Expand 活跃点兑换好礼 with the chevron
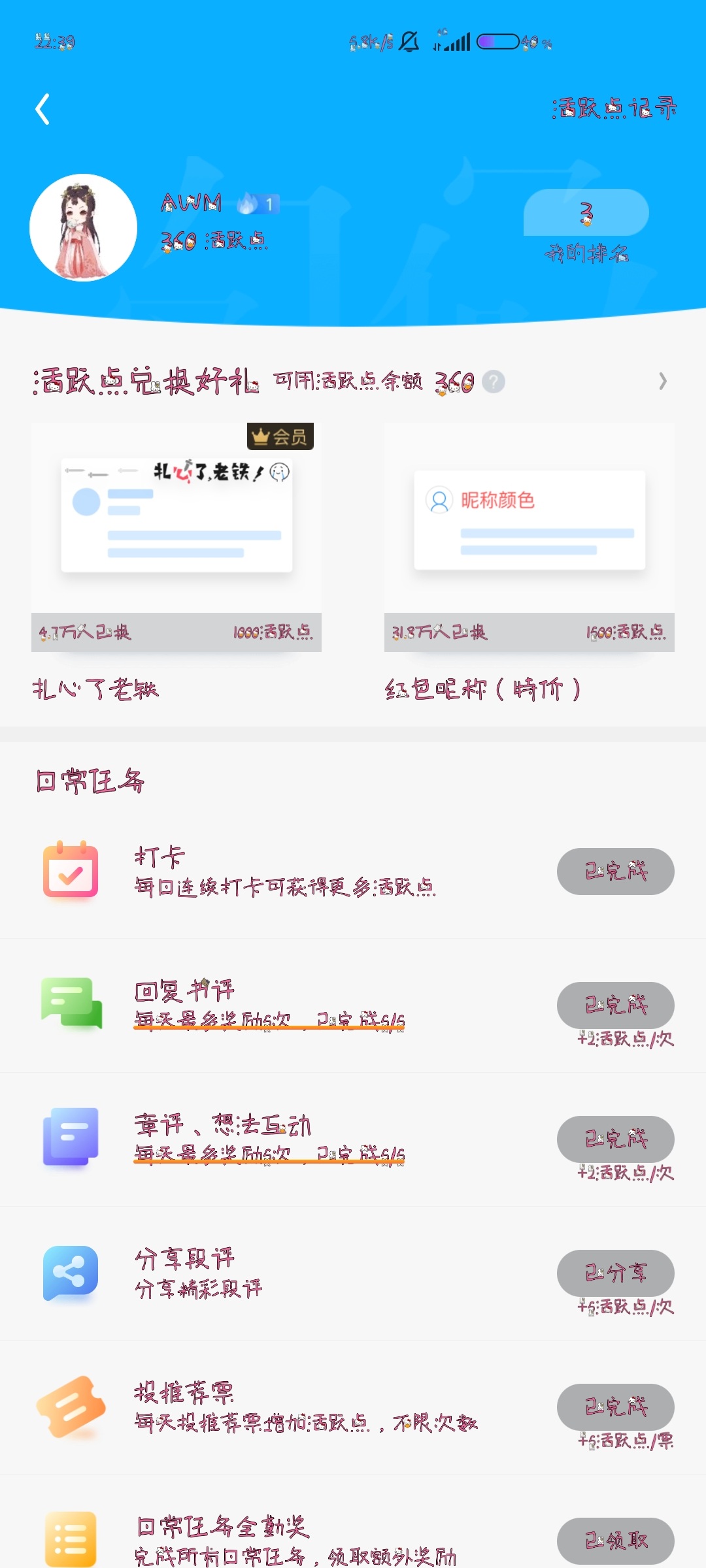Image resolution: width=706 pixels, height=1568 pixels. [662, 382]
